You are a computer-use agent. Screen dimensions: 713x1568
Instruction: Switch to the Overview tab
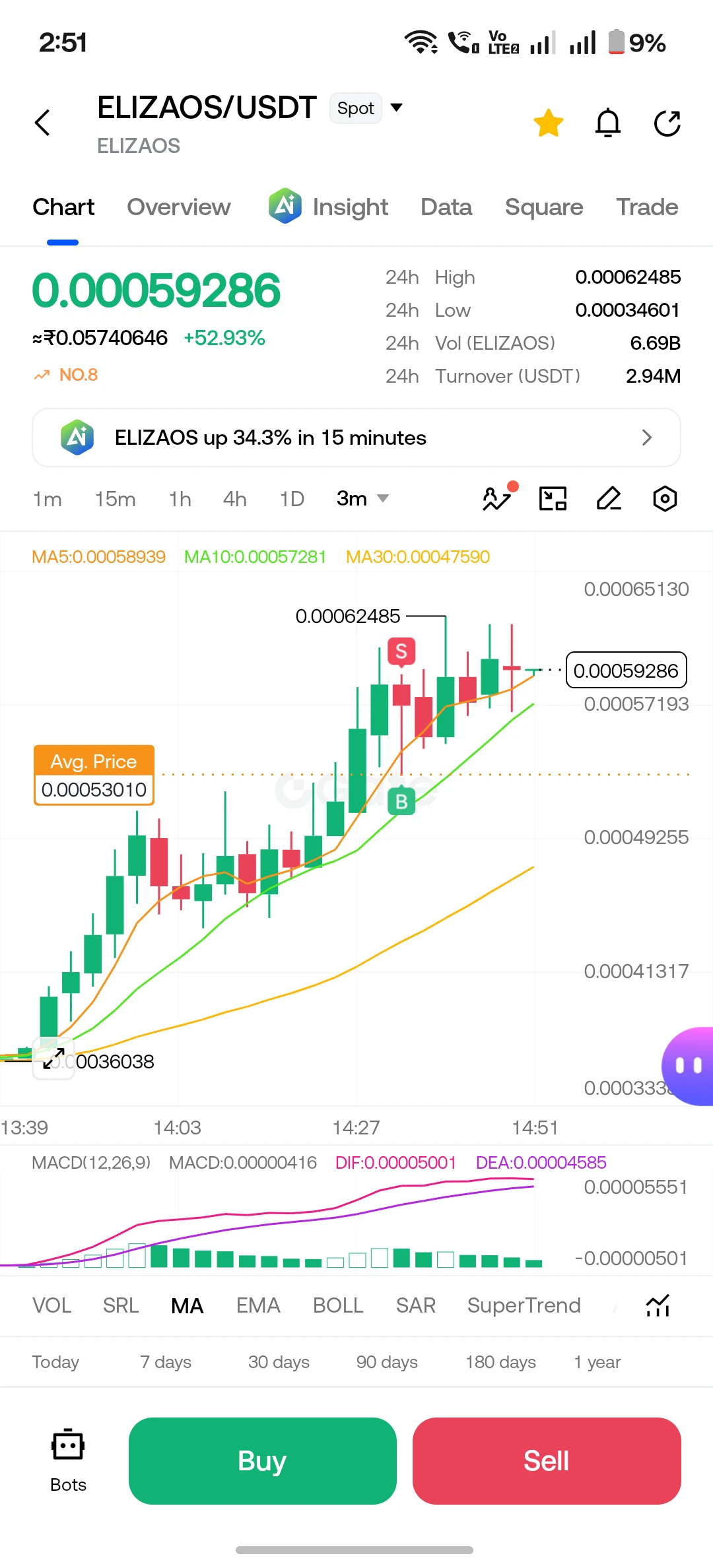[x=179, y=207]
